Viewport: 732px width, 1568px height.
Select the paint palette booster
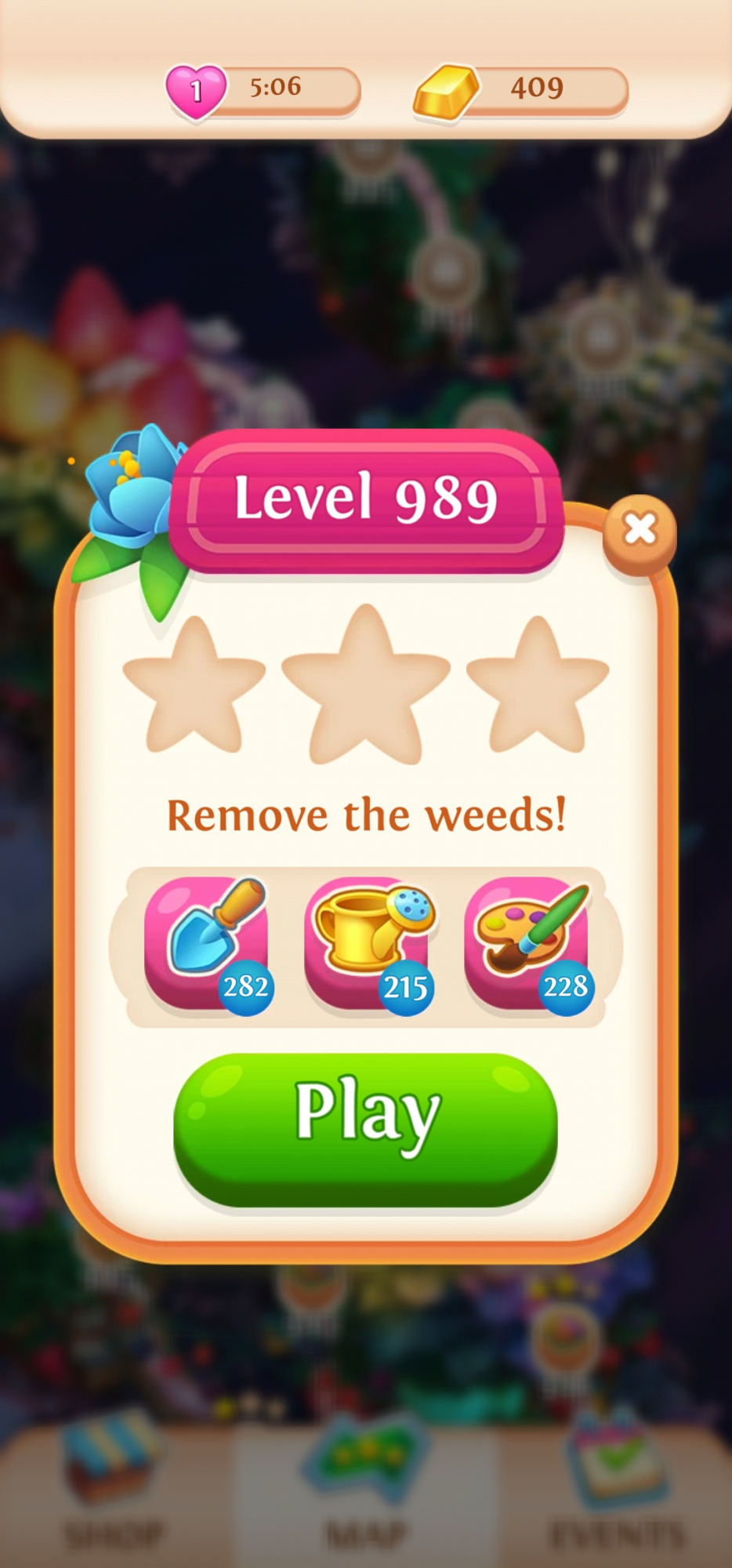tap(527, 942)
